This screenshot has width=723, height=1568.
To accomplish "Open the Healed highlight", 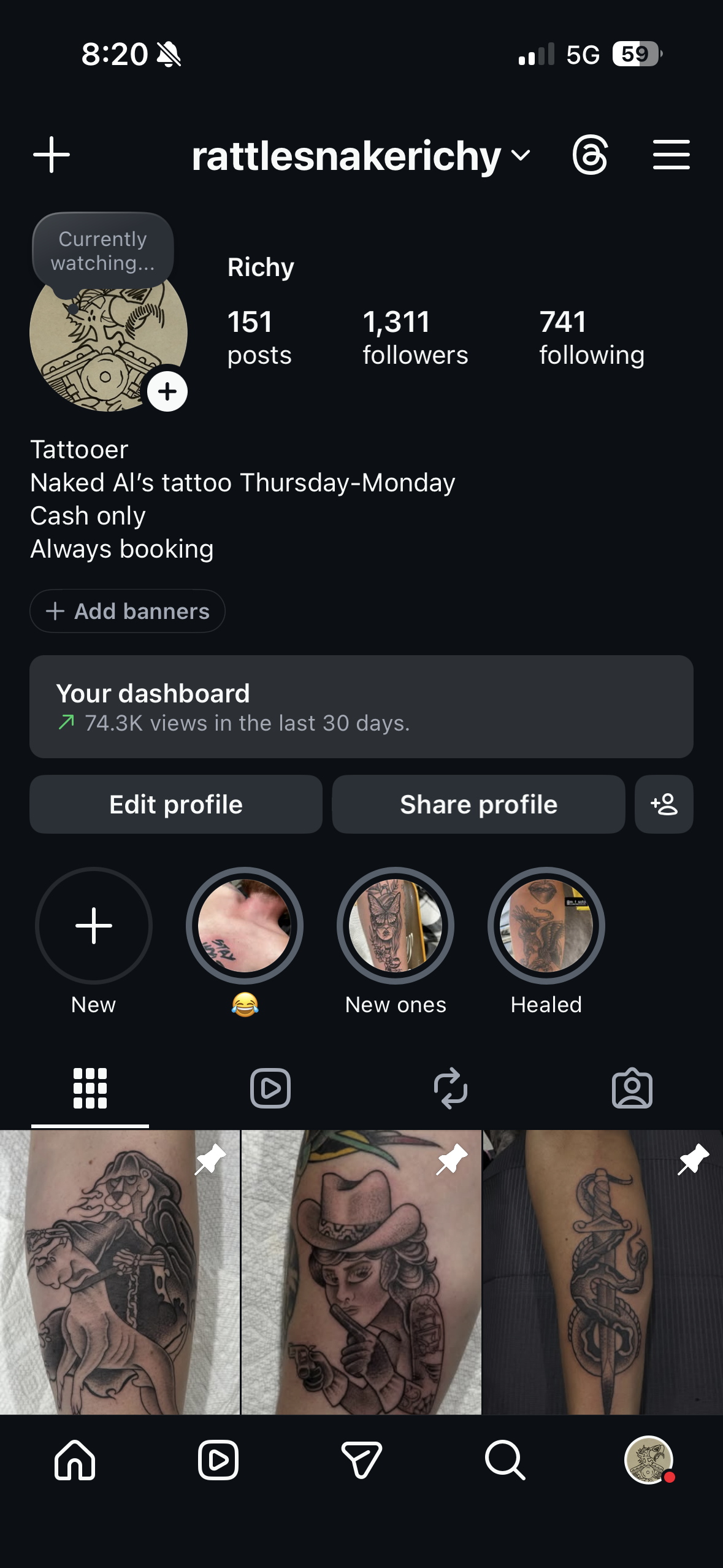I will pyautogui.click(x=546, y=926).
